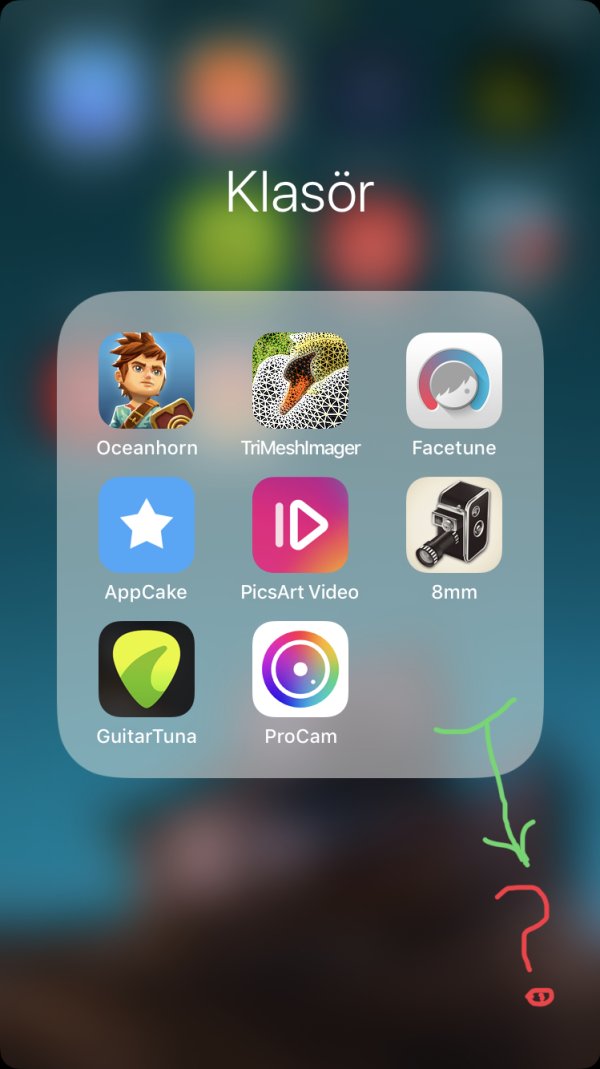Launch the 8mm camera app
This screenshot has height=1069, width=600.
click(454, 524)
